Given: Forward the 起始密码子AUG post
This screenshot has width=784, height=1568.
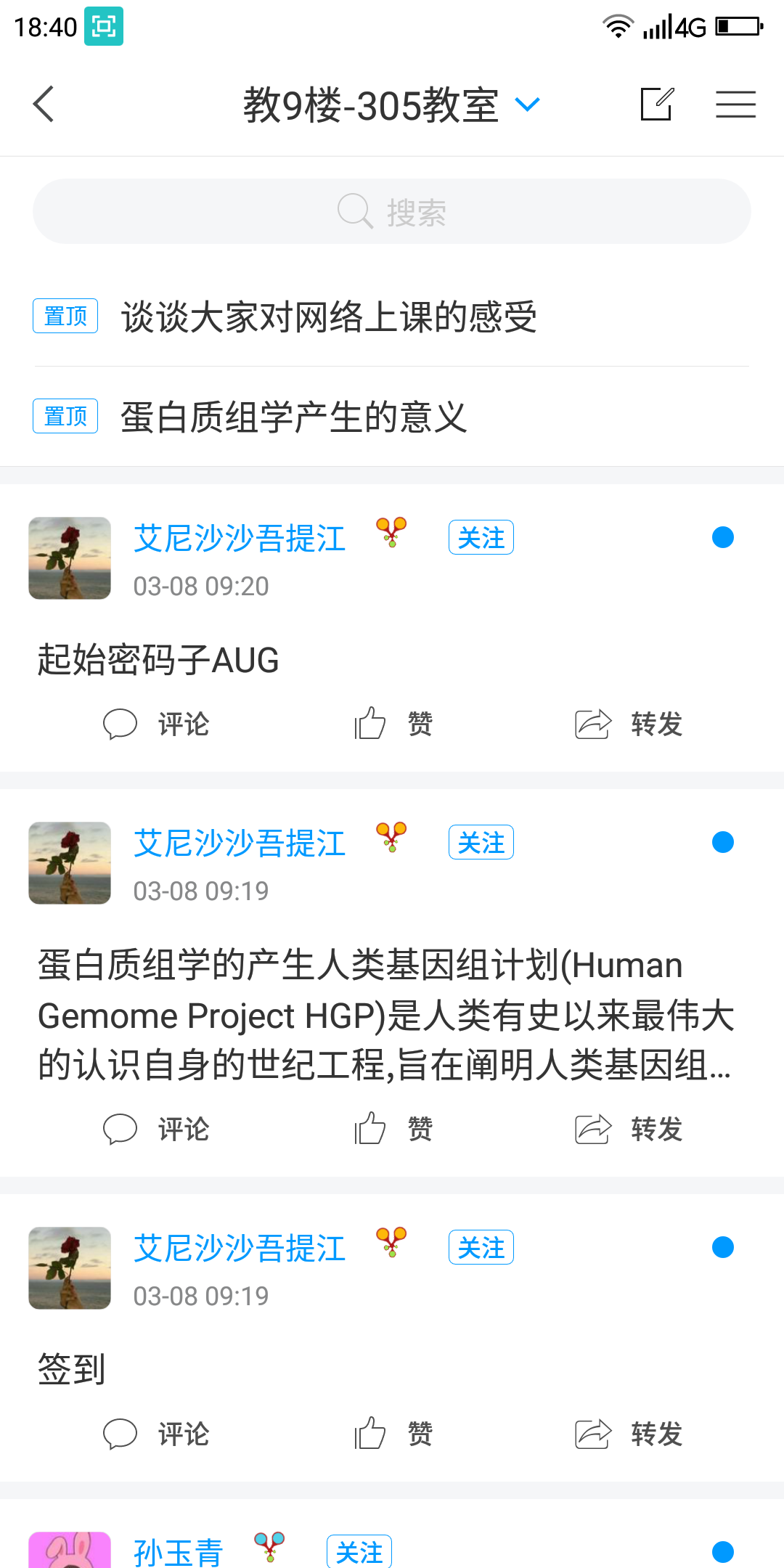Looking at the screenshot, I should 629,724.
